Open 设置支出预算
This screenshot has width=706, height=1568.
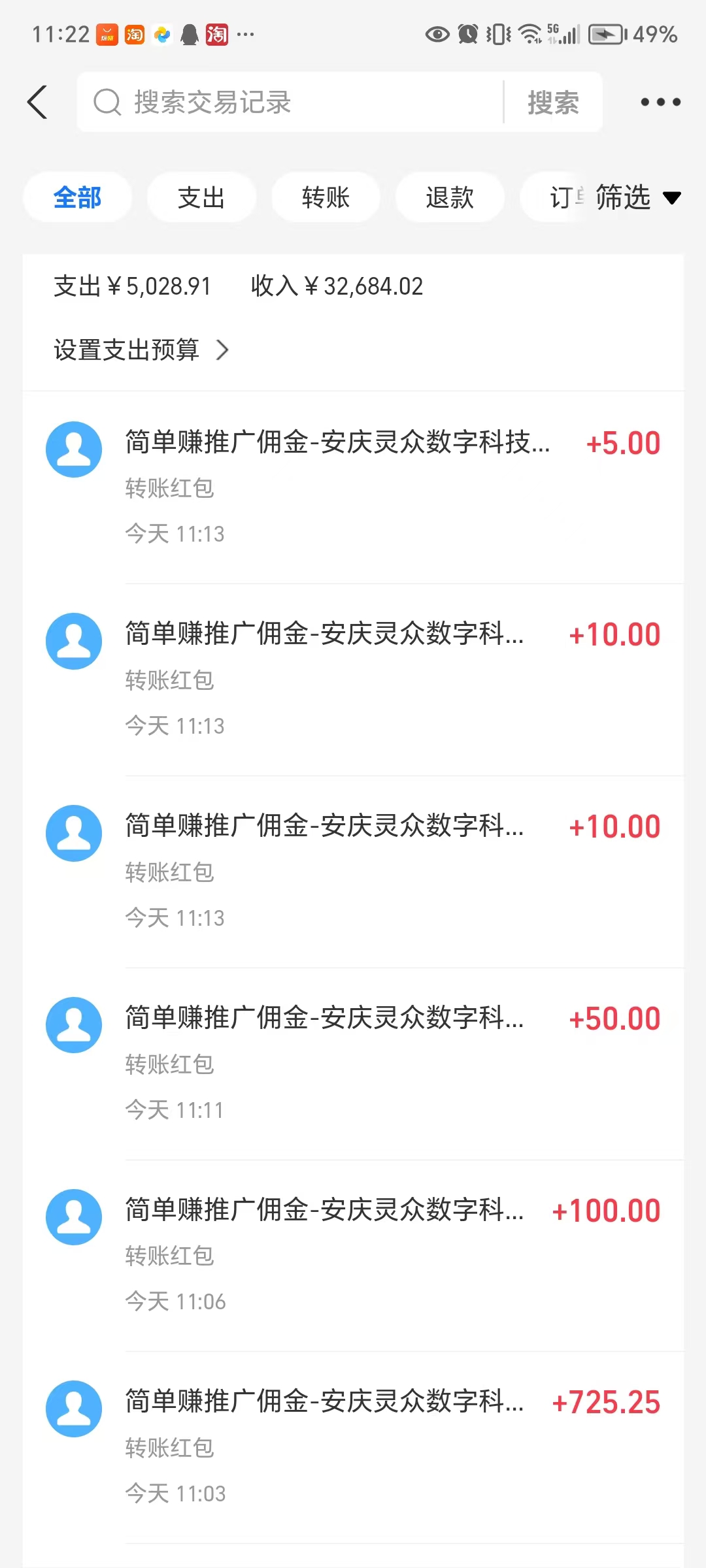point(141,350)
